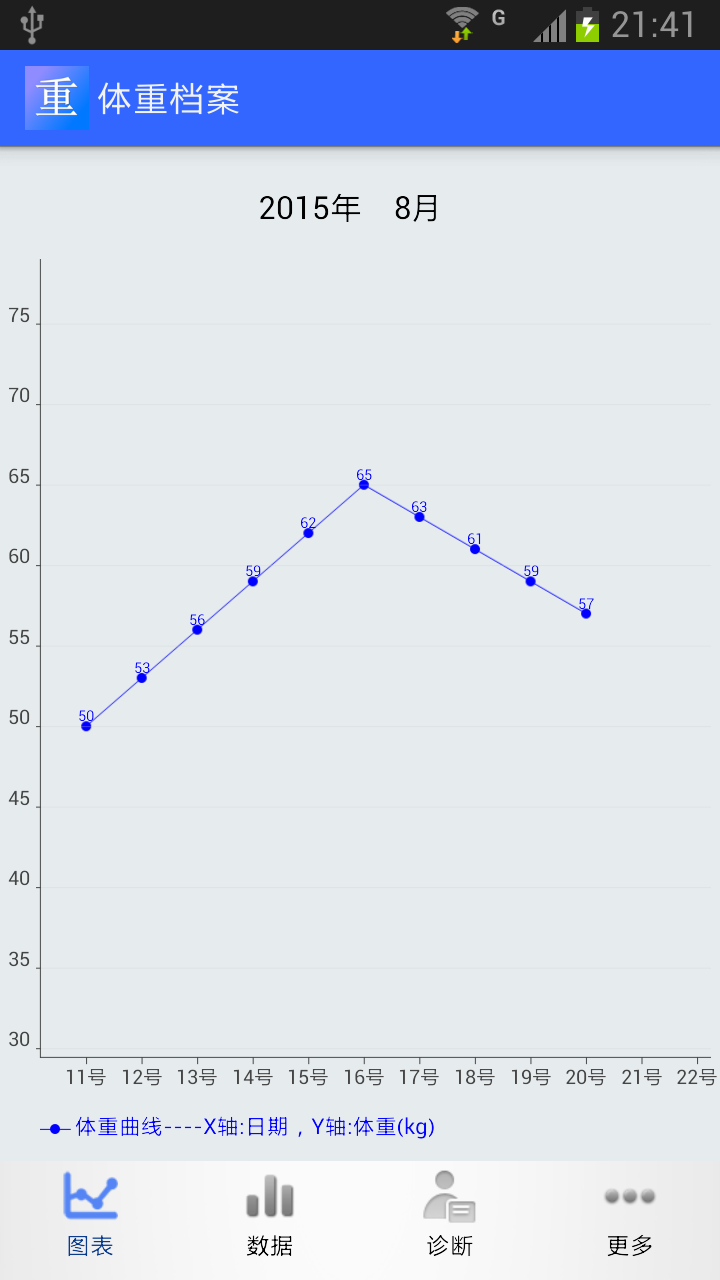Select the 更多 tab
The width and height of the screenshot is (720, 1280).
point(630,1216)
